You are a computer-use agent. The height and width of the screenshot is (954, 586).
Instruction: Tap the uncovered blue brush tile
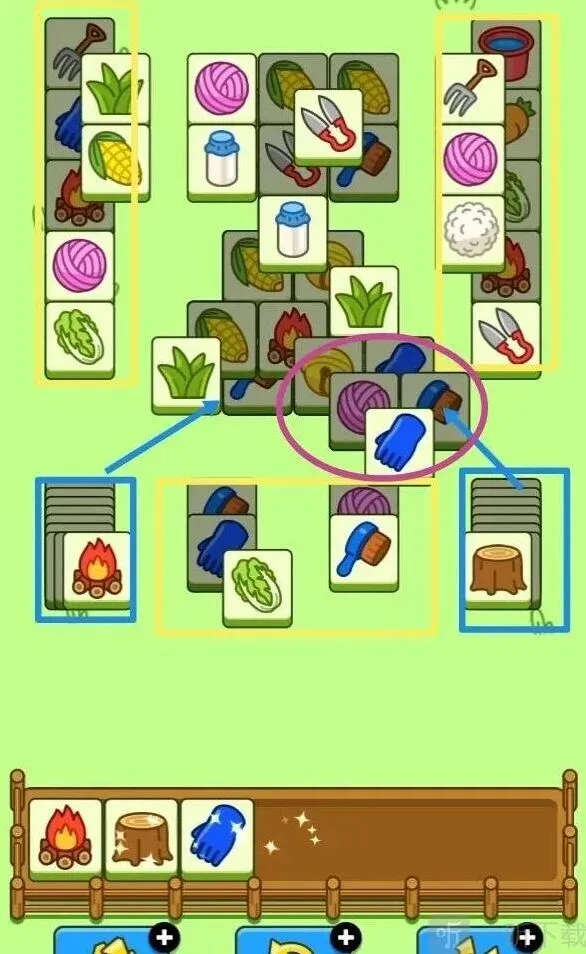364,552
